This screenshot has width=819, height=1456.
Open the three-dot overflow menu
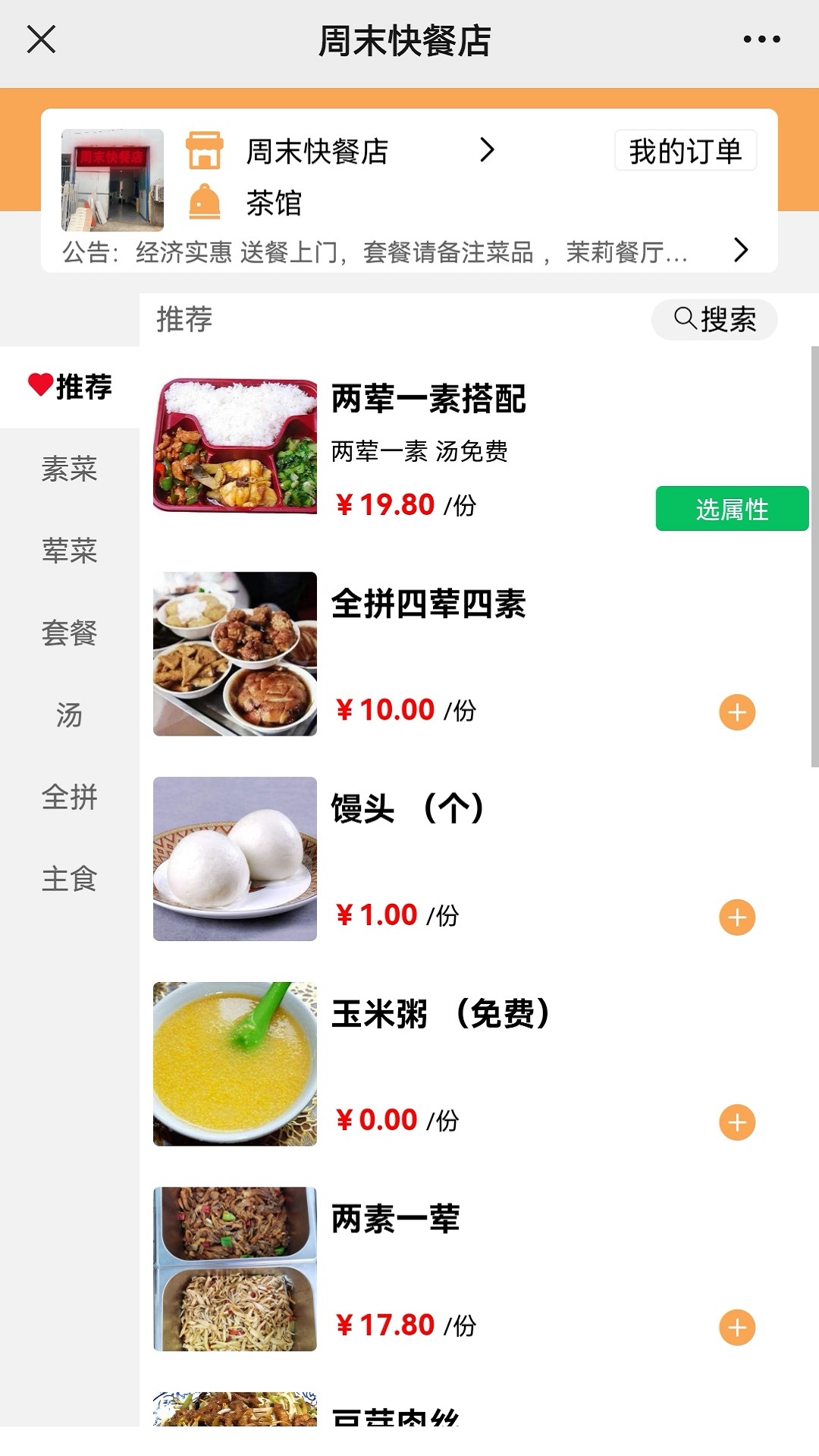pos(761,39)
